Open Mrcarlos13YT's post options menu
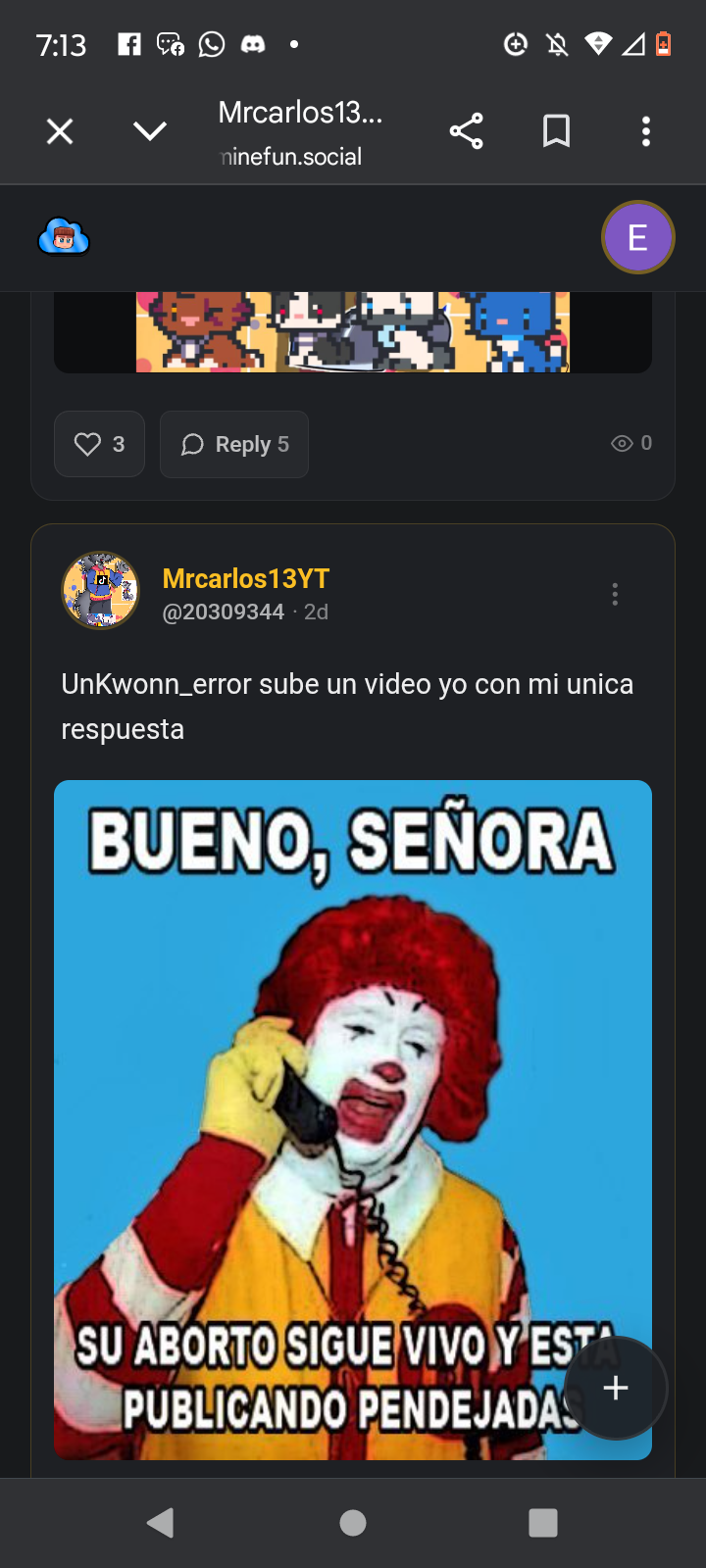Screen dimensions: 706x1568 click(x=615, y=593)
